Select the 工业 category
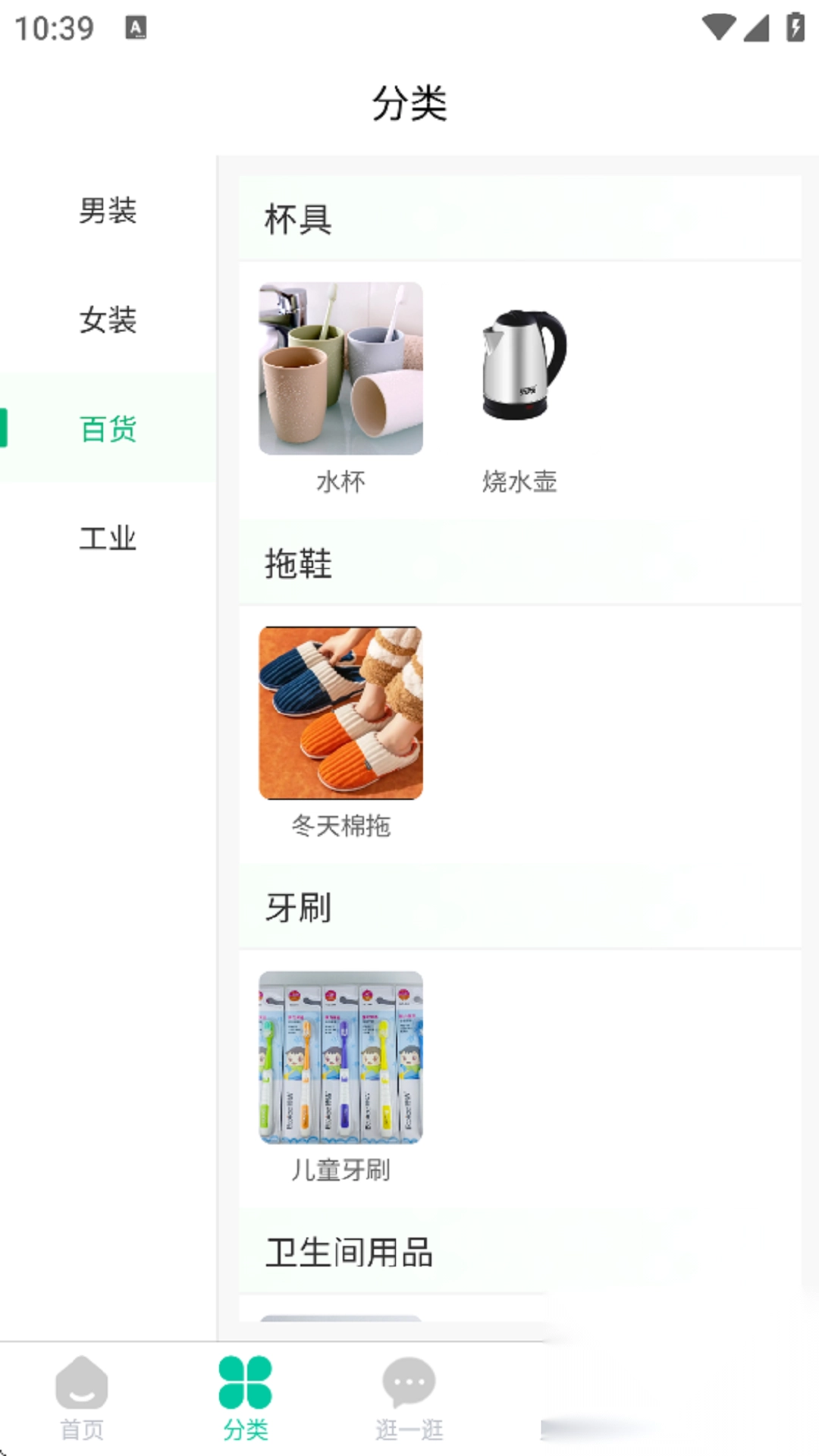Screen dimensions: 819x1456 pos(108,538)
